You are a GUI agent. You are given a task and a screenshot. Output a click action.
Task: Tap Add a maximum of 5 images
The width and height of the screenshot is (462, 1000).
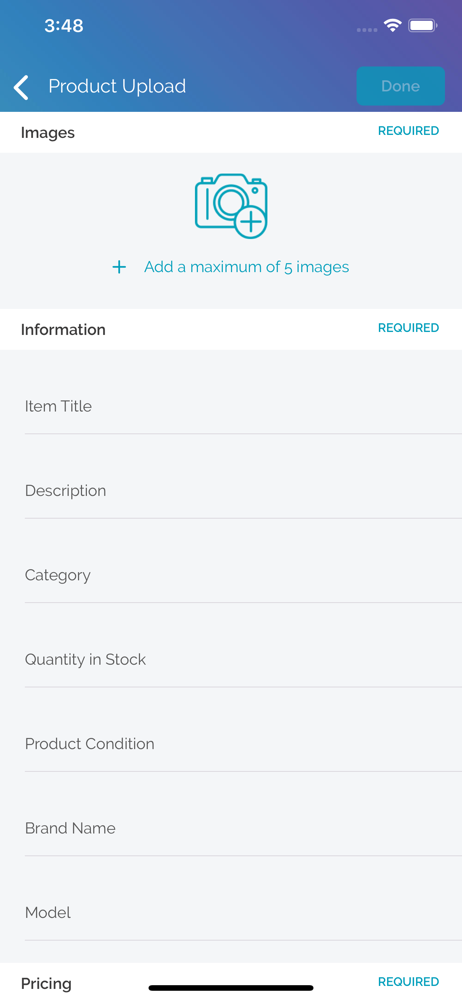pyautogui.click(x=231, y=267)
